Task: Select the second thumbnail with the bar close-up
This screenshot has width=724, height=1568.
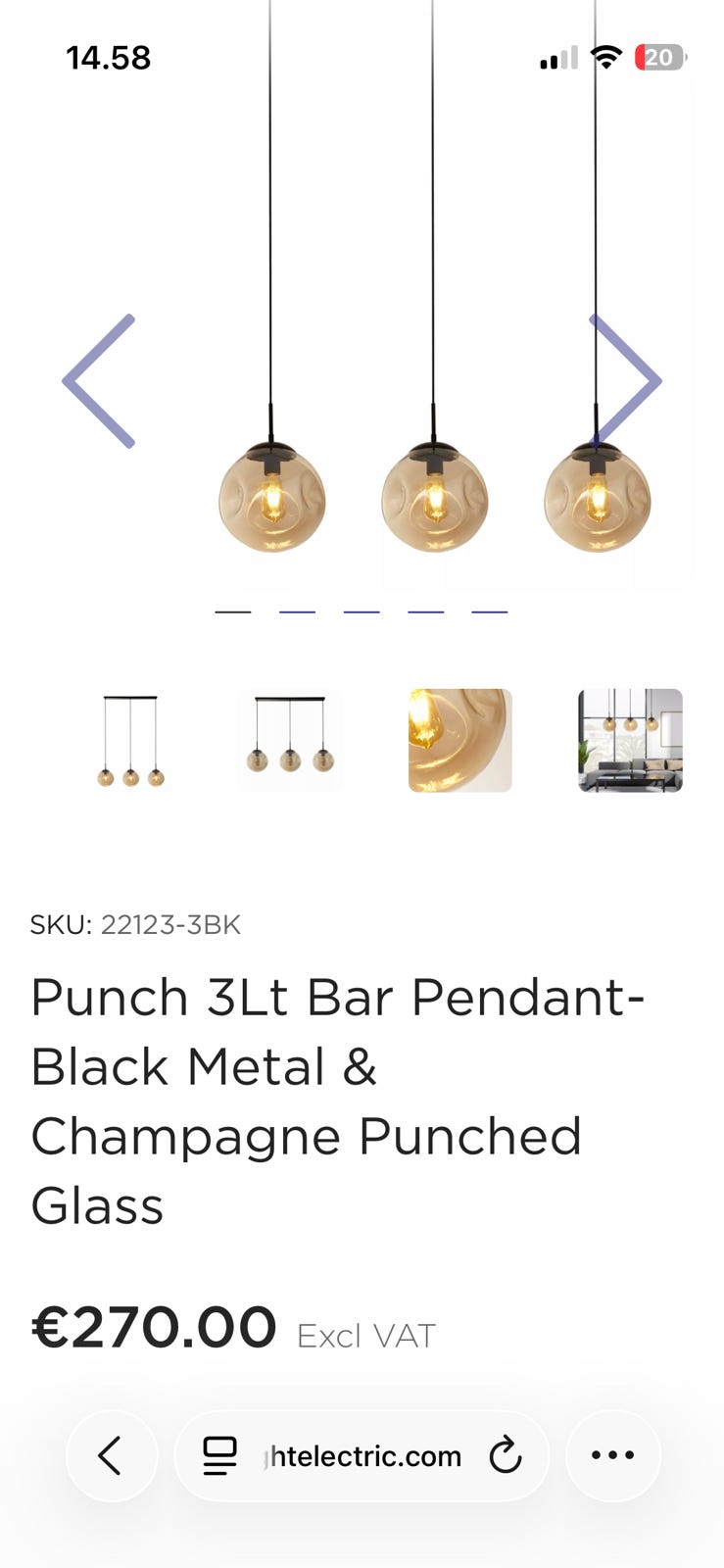Action: [x=290, y=741]
